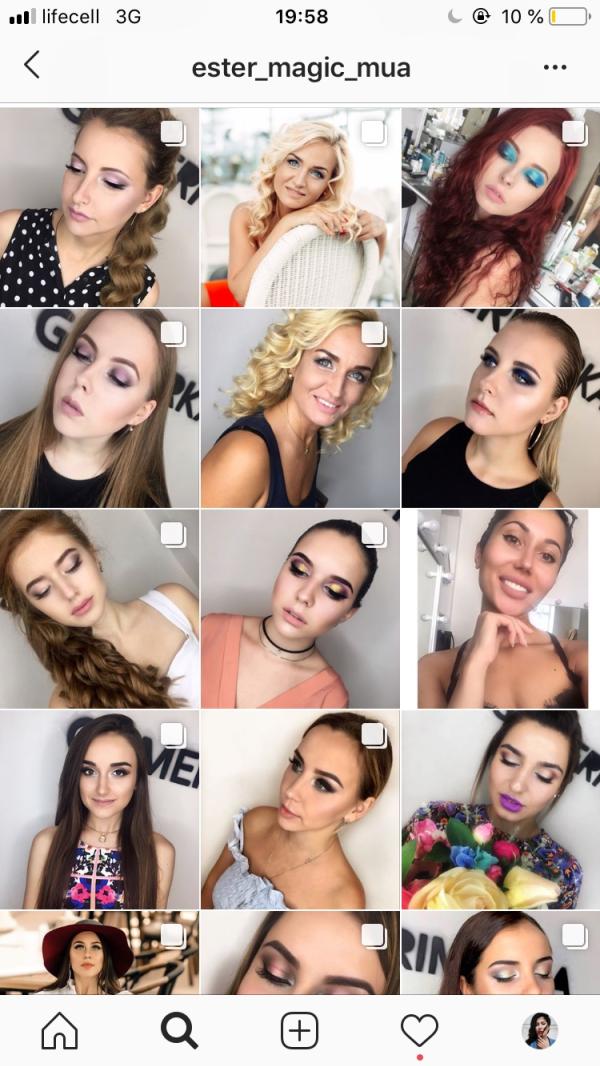The height and width of the screenshot is (1066, 600).
Task: View post with red hair and blue eyeshadow
Action: pyautogui.click(x=500, y=207)
